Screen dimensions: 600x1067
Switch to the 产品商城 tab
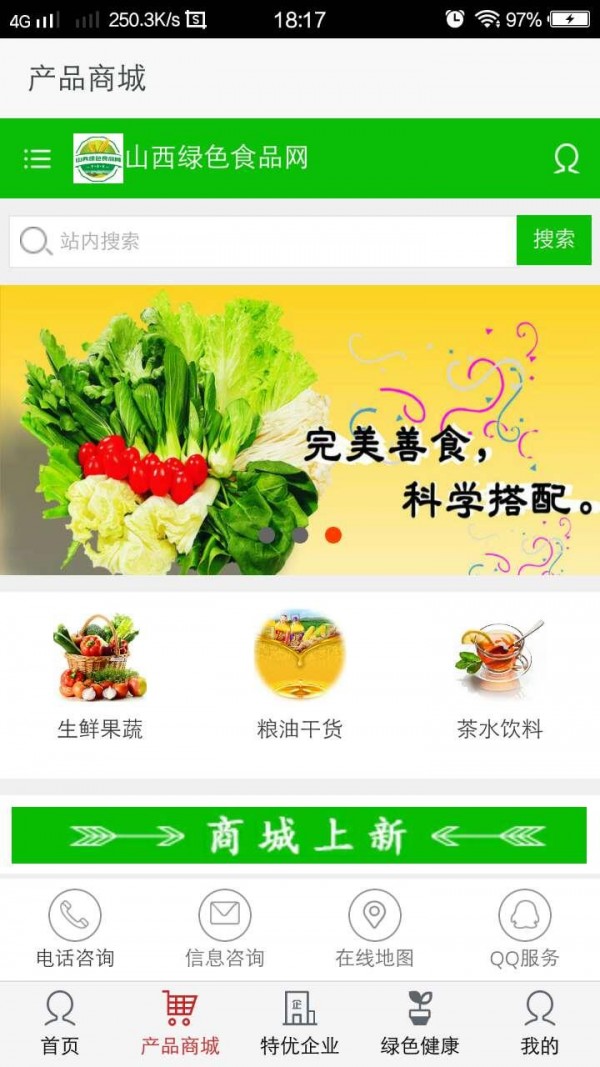(x=180, y=1024)
